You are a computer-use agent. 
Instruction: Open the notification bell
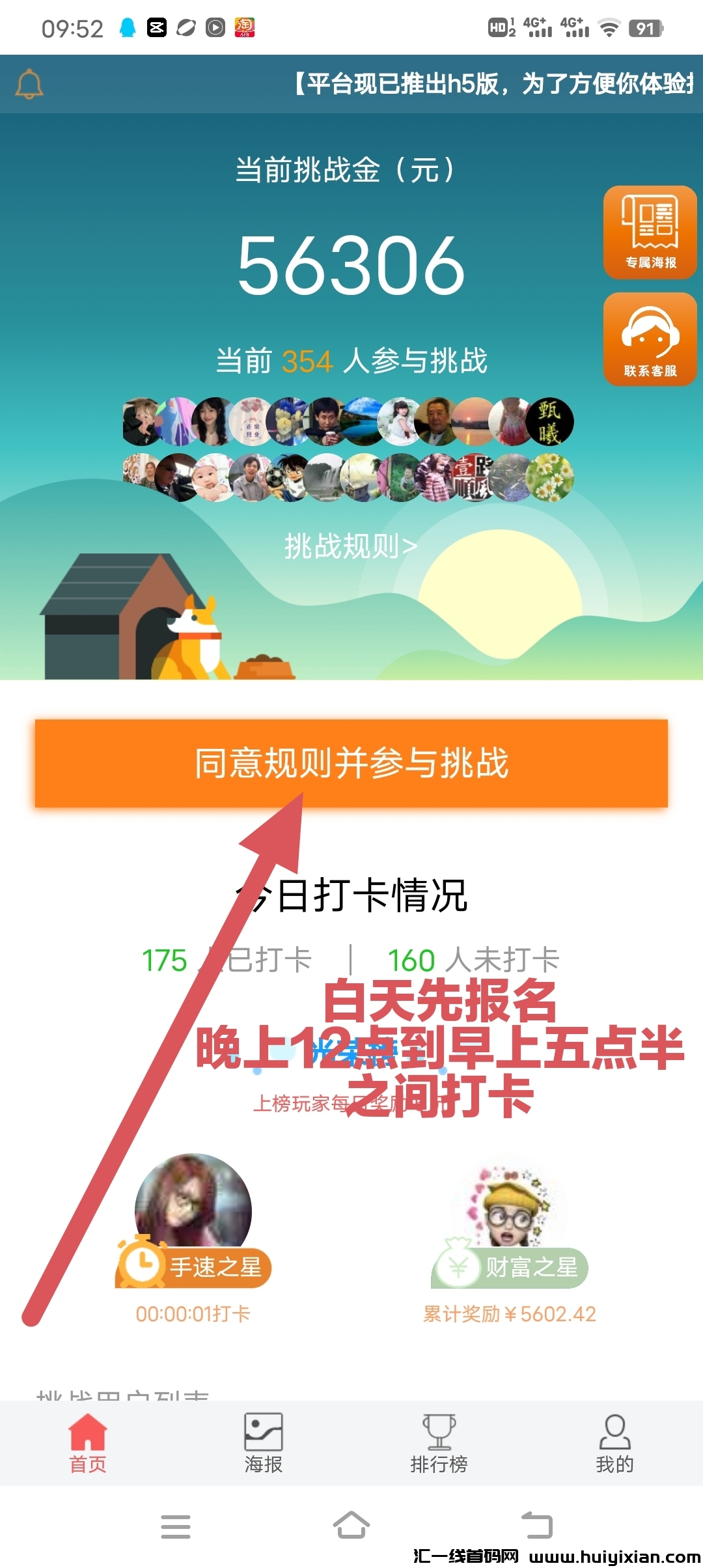pyautogui.click(x=29, y=85)
